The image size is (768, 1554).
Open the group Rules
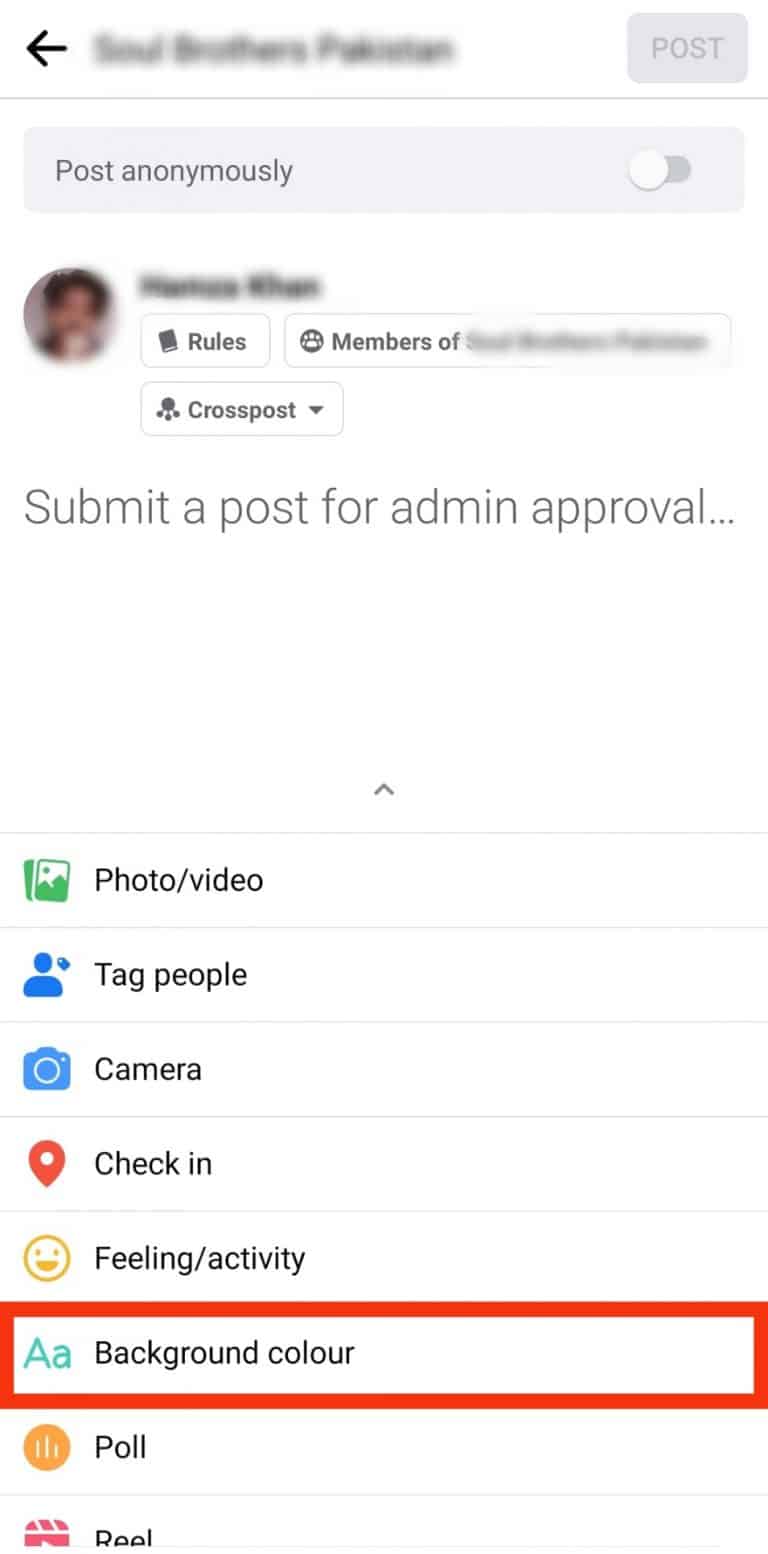coord(205,341)
